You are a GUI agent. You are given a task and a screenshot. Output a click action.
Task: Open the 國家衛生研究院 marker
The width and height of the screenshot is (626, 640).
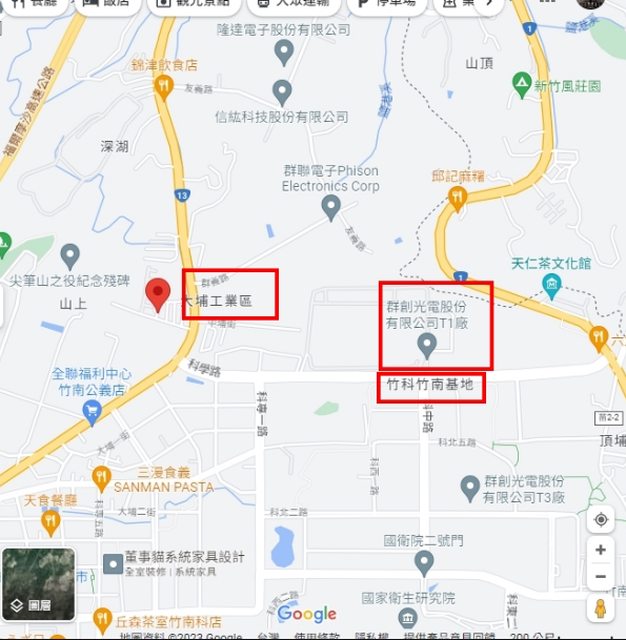(x=407, y=616)
